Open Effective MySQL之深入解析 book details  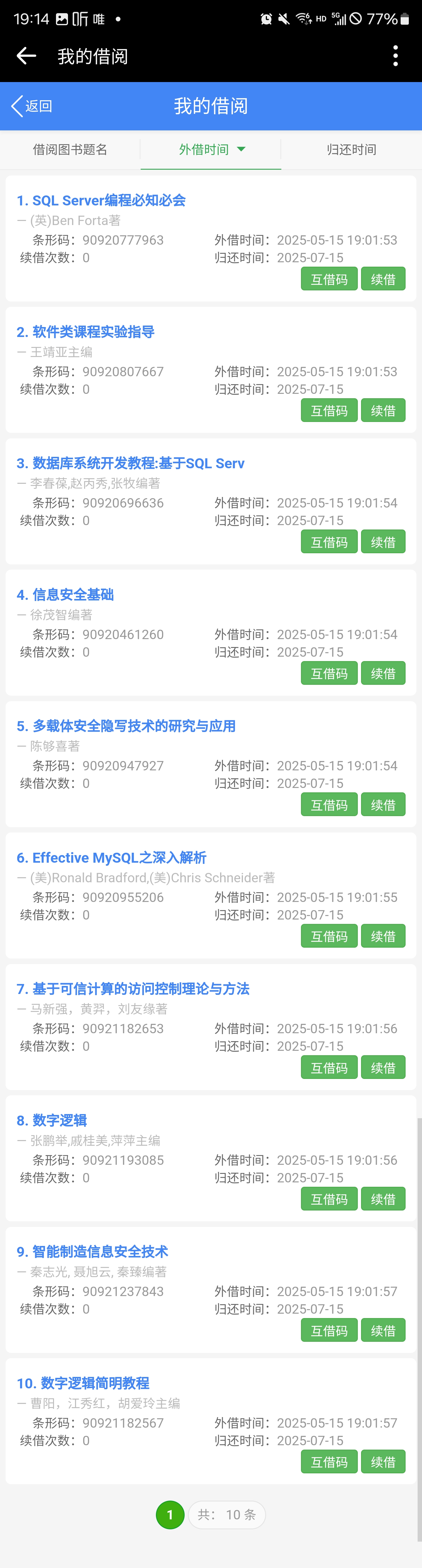point(111,858)
